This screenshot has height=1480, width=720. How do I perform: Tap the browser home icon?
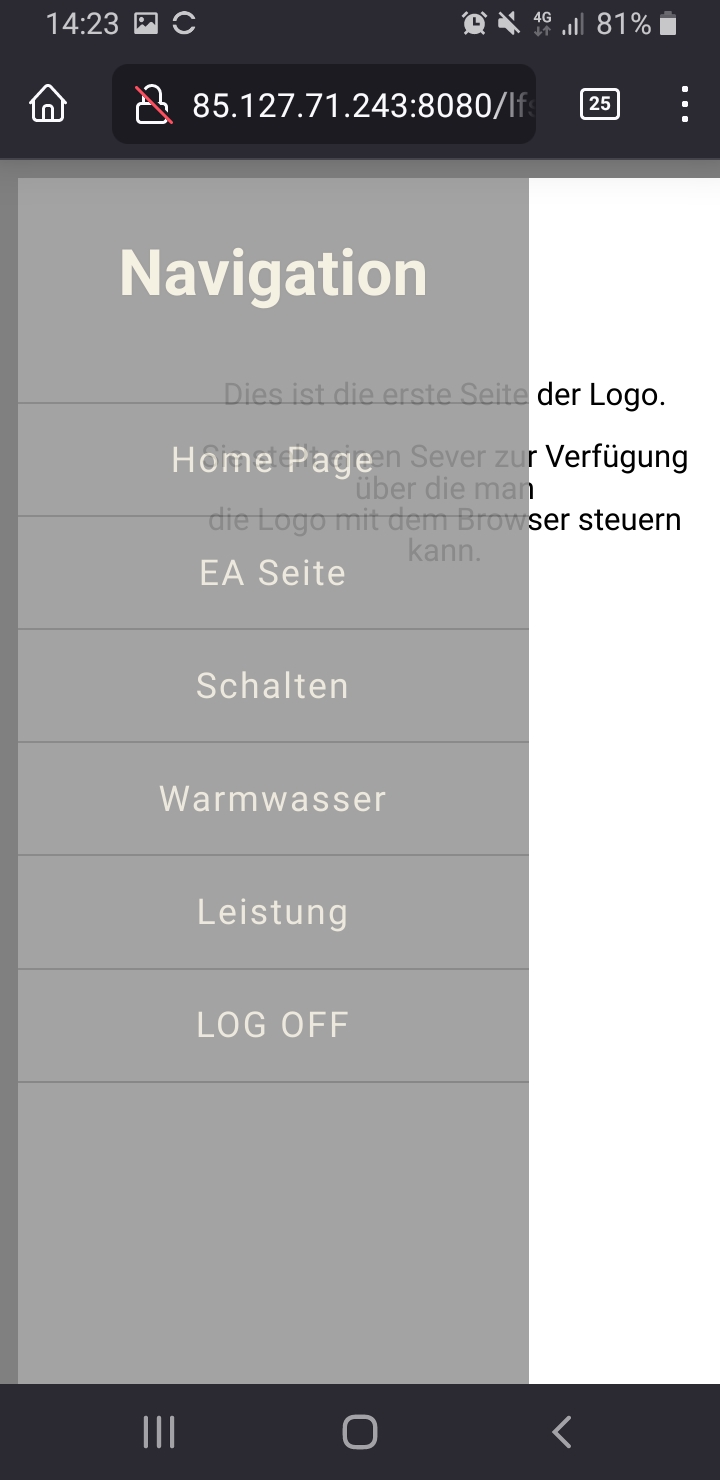pos(48,104)
